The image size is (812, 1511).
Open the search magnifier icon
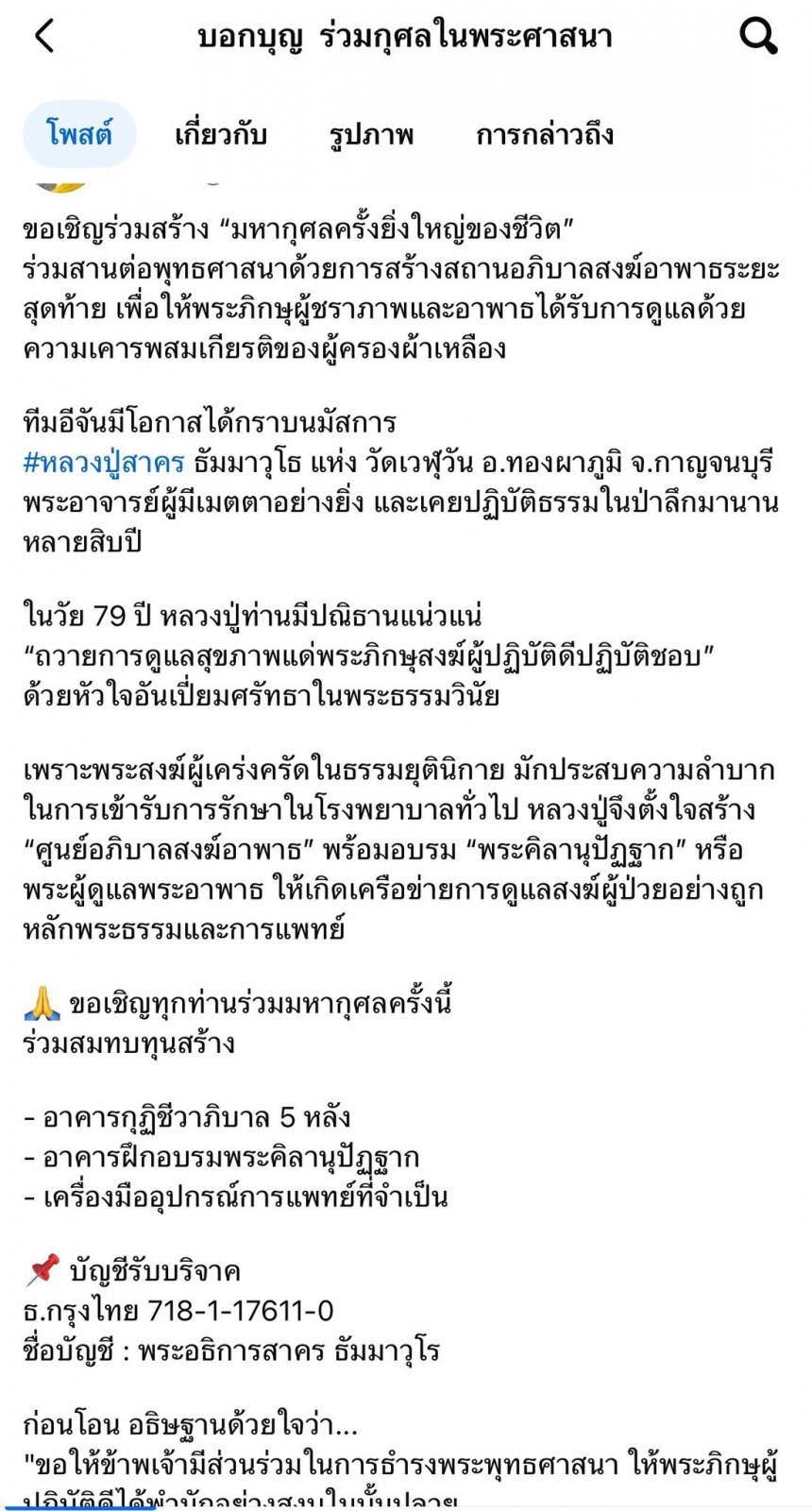758,37
